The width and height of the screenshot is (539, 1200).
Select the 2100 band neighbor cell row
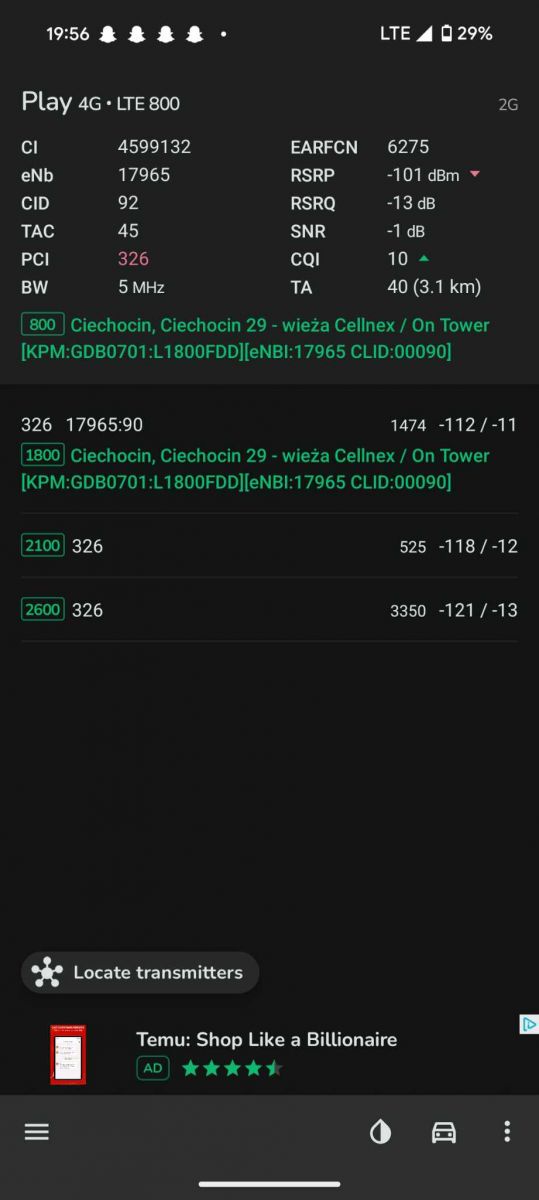269,546
